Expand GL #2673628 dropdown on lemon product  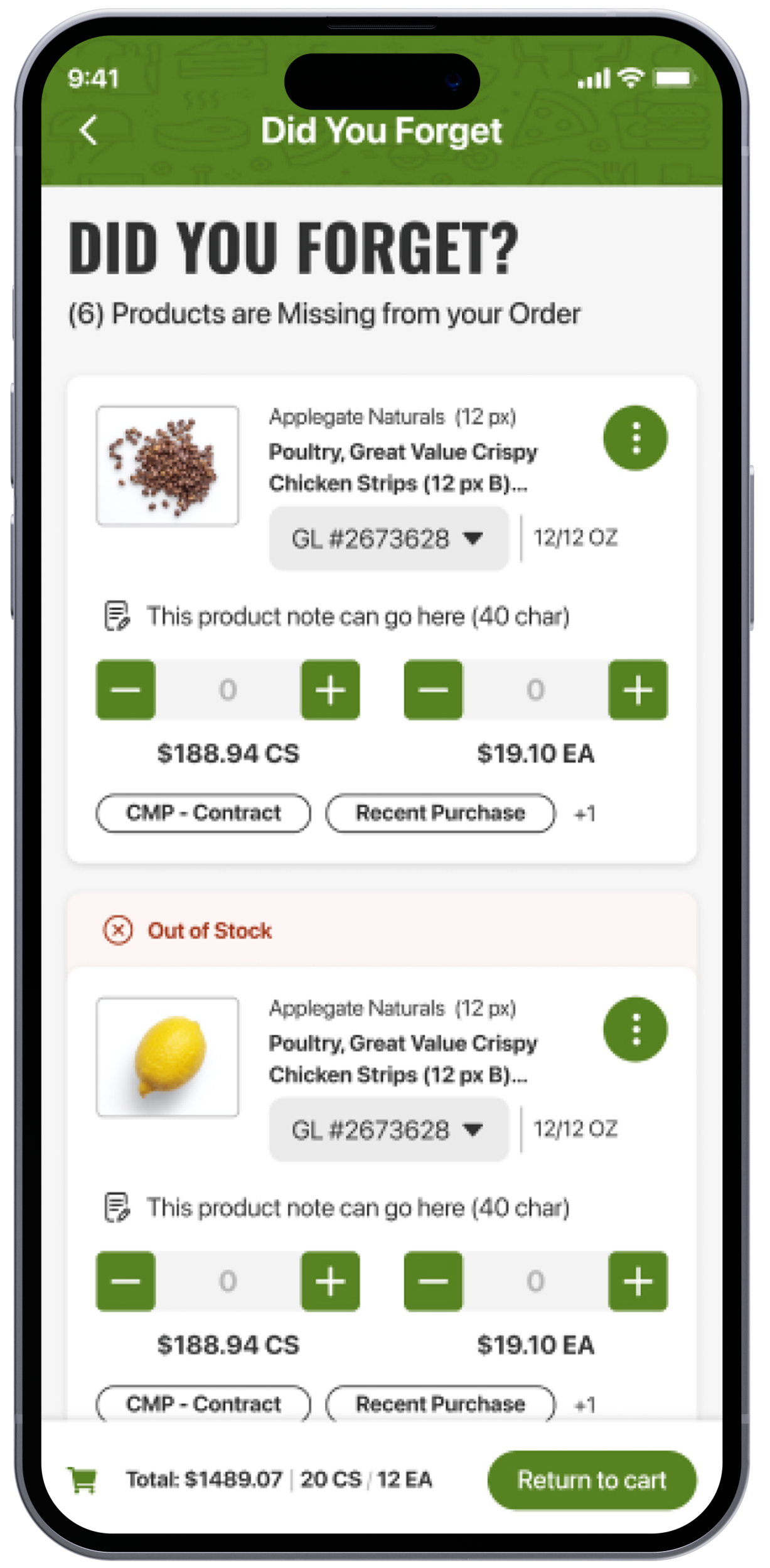coord(388,1130)
